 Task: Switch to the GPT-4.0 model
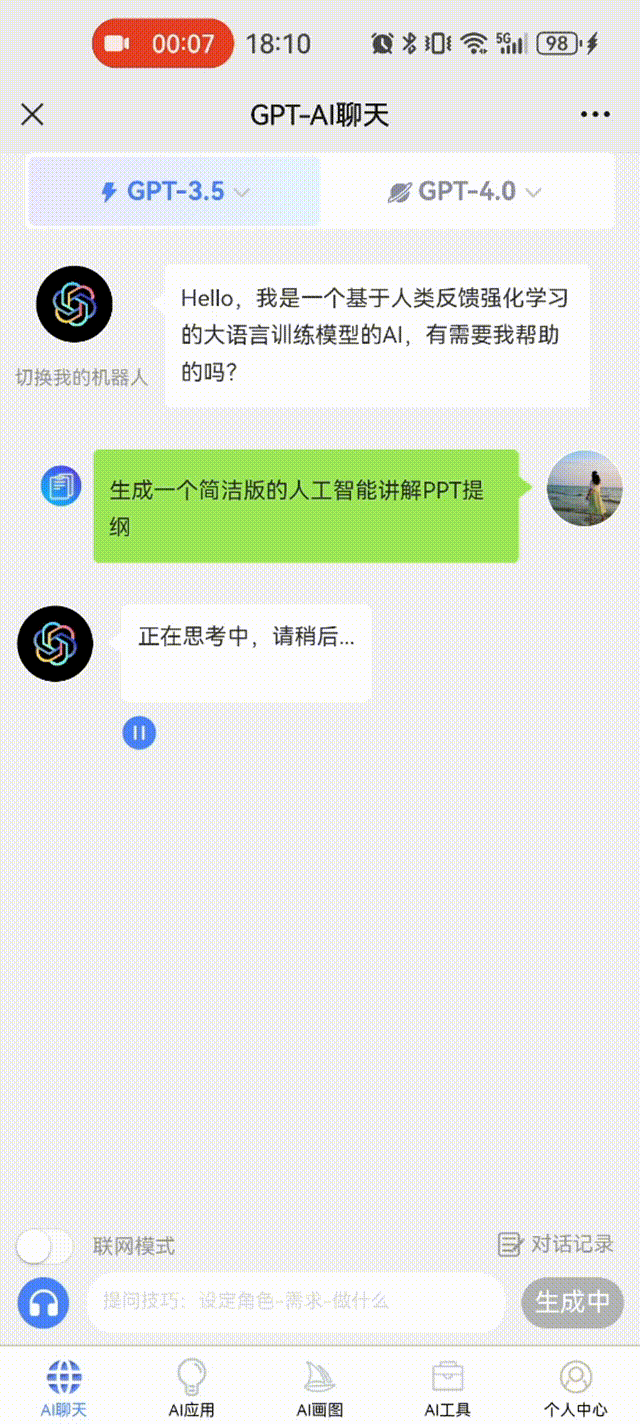465,191
